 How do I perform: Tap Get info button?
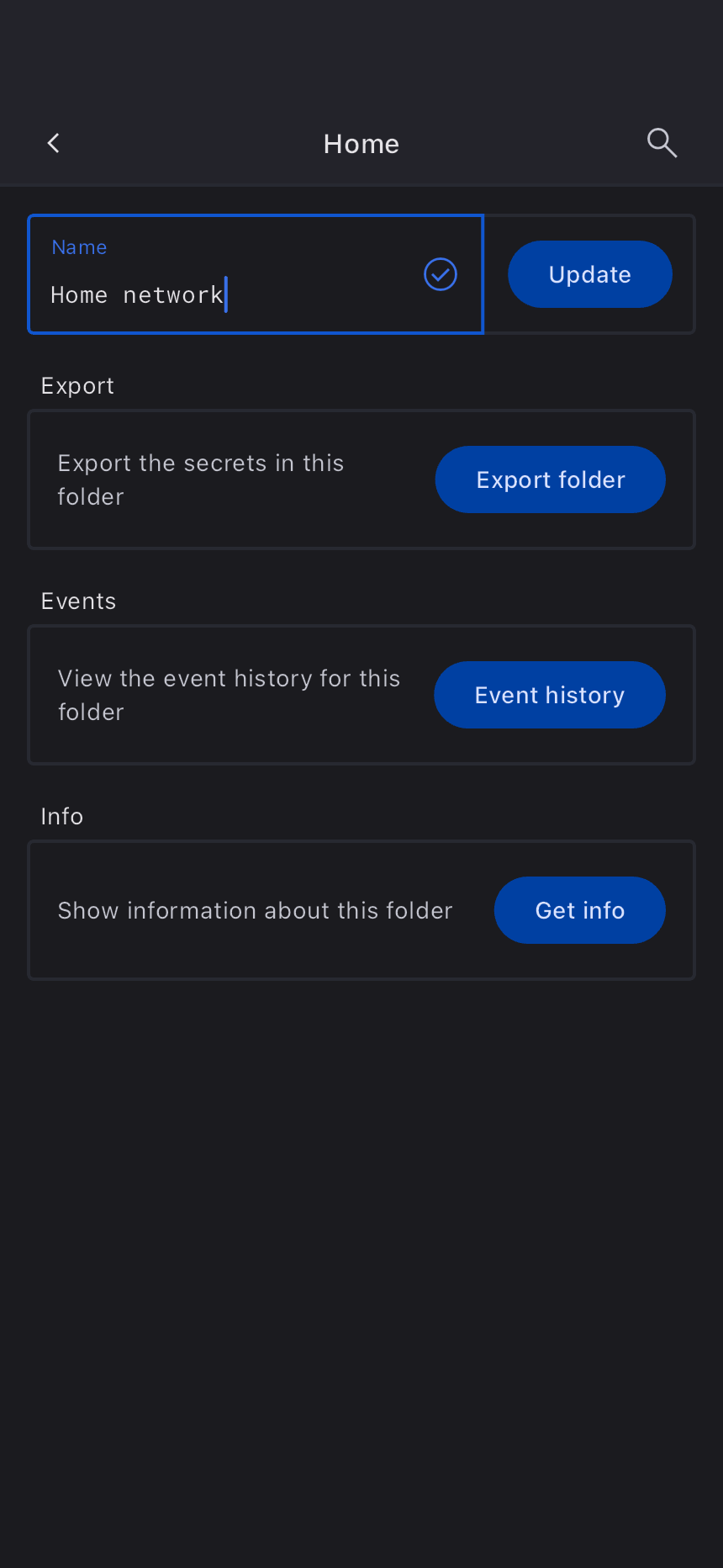pyautogui.click(x=579, y=910)
